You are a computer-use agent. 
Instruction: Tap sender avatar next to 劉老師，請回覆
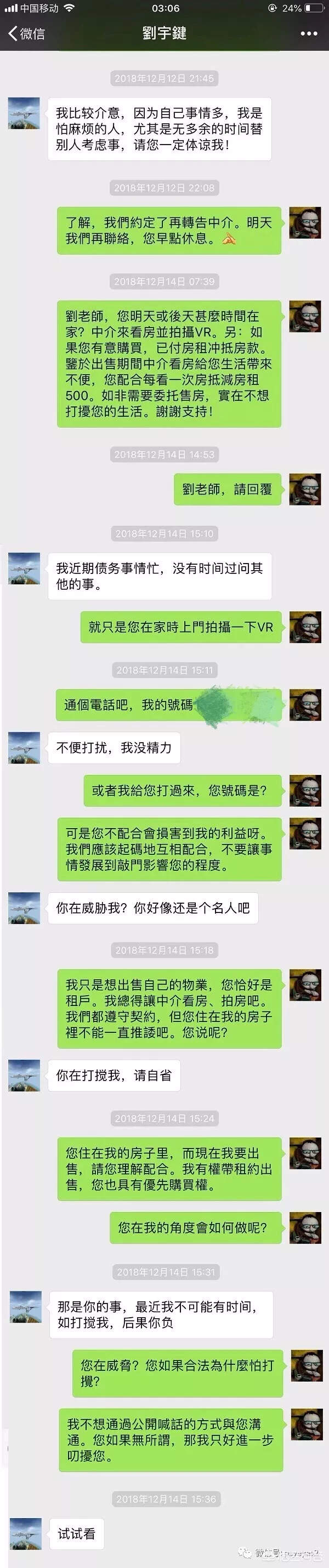tap(305, 489)
